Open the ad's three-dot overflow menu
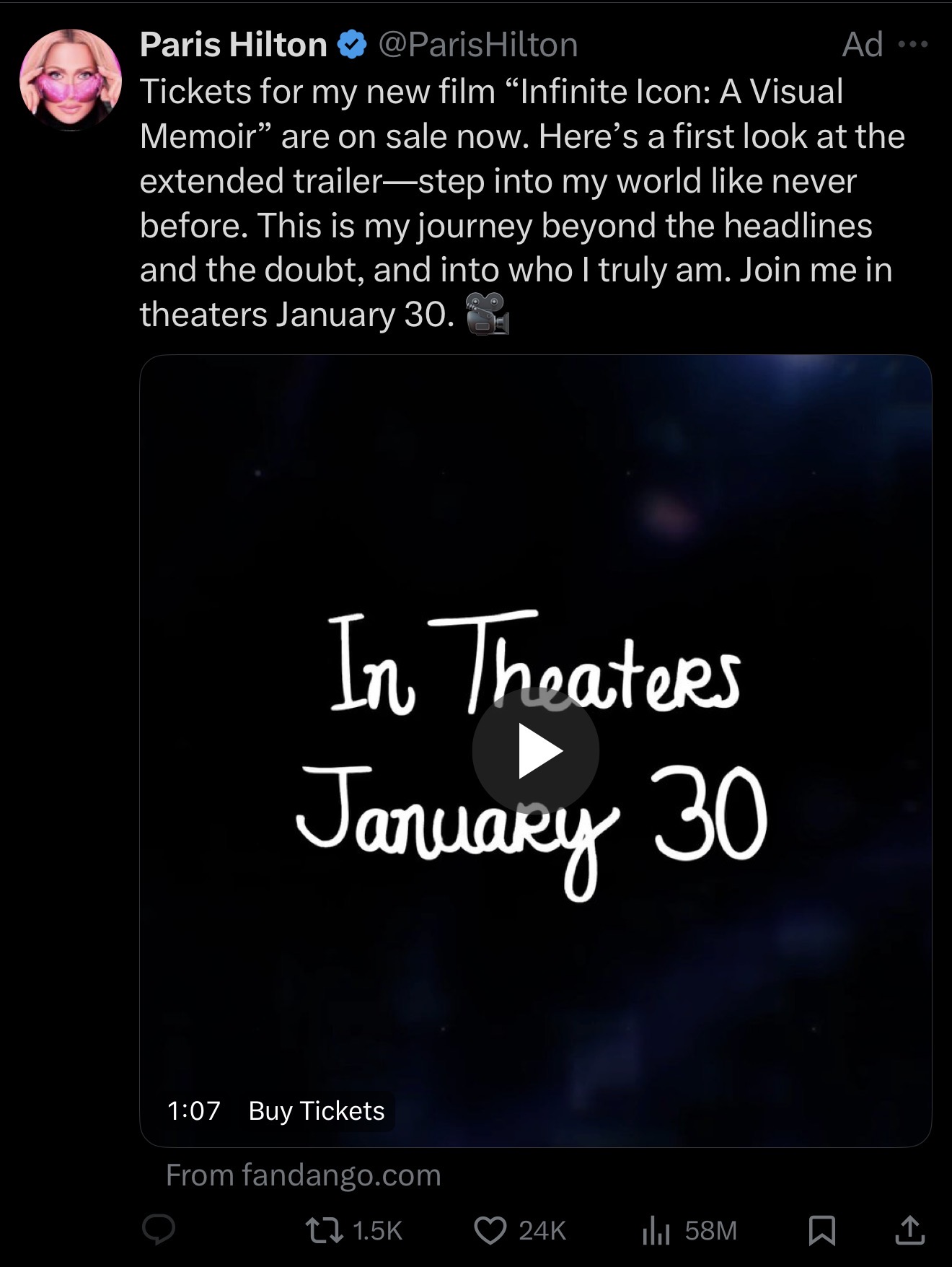Image resolution: width=952 pixels, height=1267 pixels. [913, 45]
